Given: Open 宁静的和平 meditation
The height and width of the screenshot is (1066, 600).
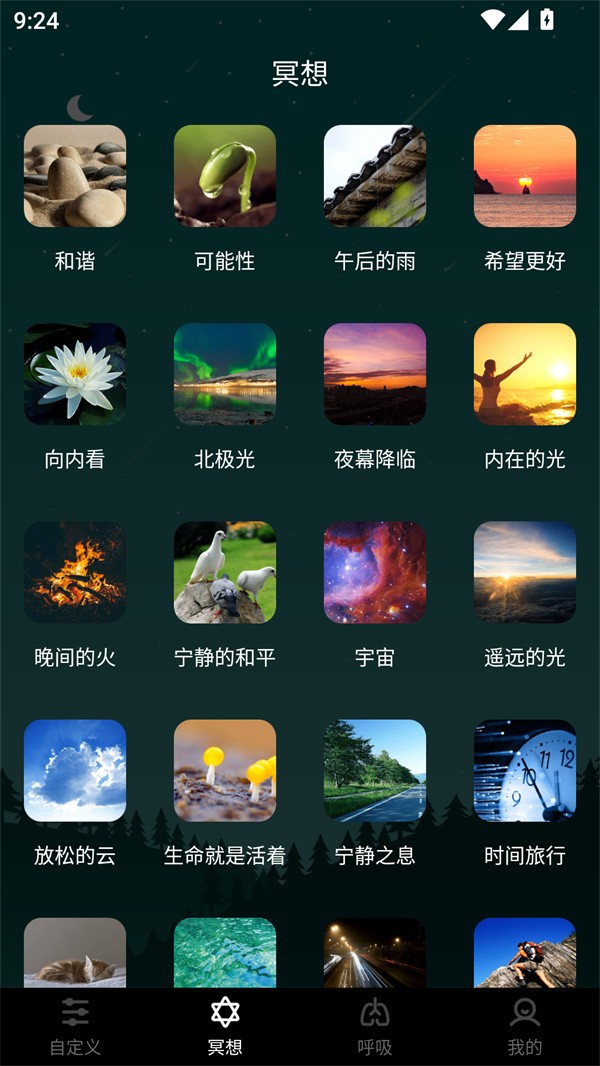Looking at the screenshot, I should (x=225, y=572).
